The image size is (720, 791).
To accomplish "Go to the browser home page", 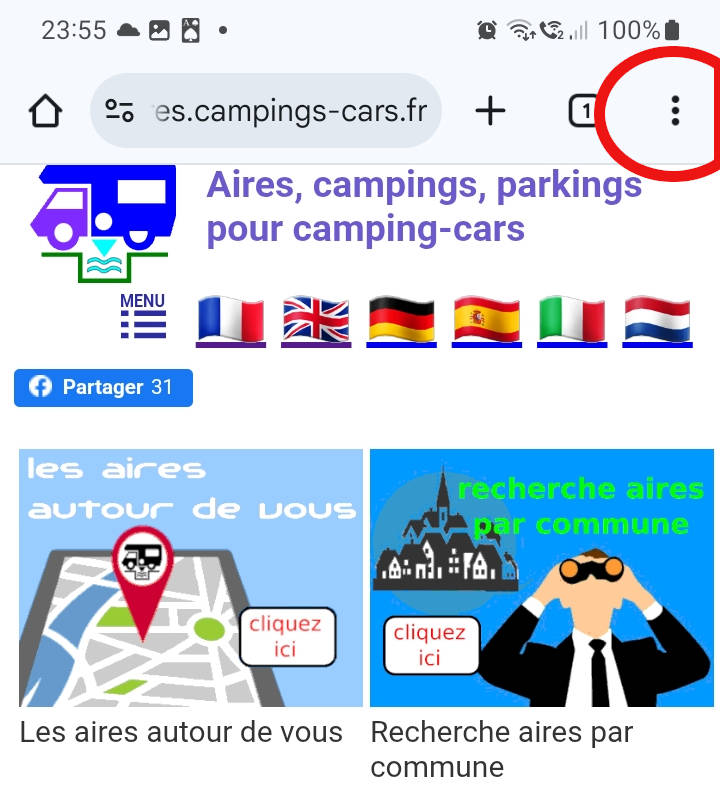I will click(46, 111).
